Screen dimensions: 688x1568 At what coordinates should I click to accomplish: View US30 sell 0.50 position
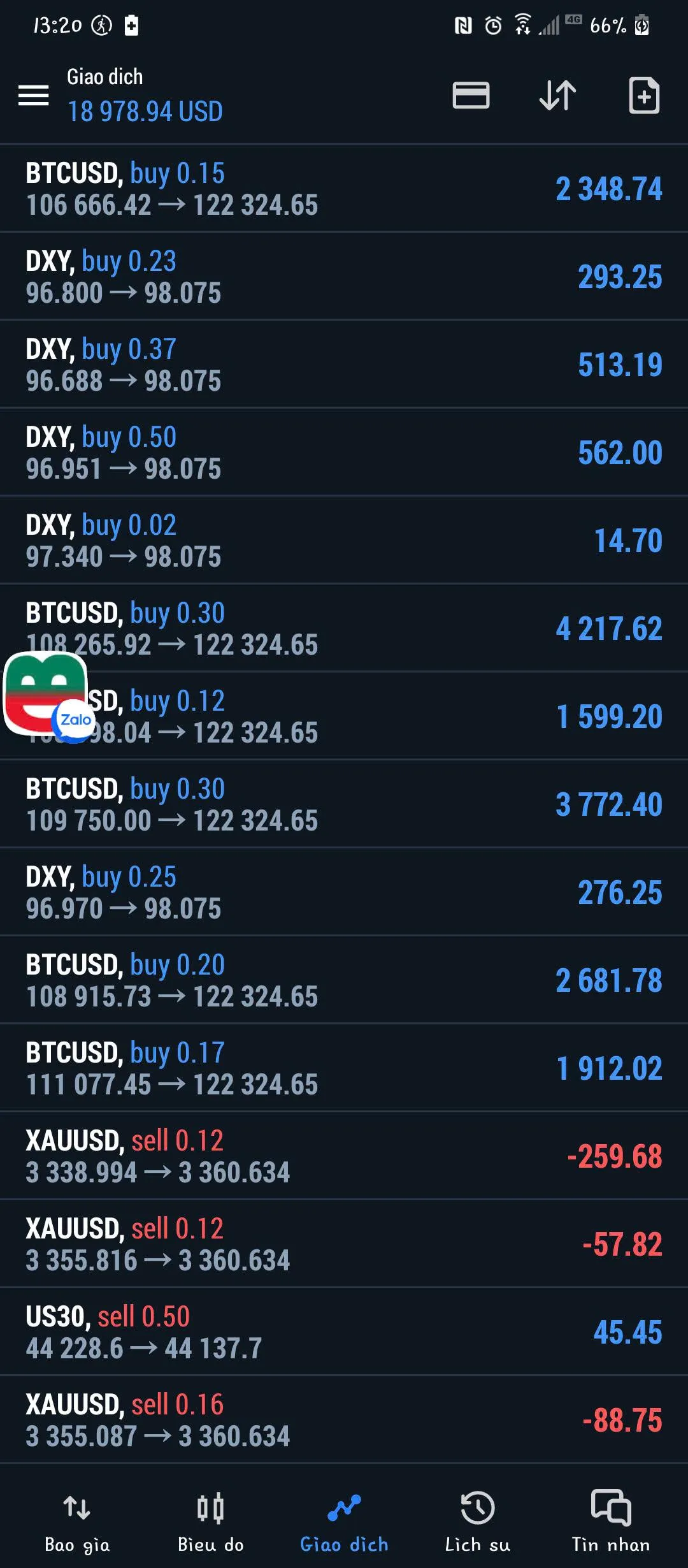344,1332
